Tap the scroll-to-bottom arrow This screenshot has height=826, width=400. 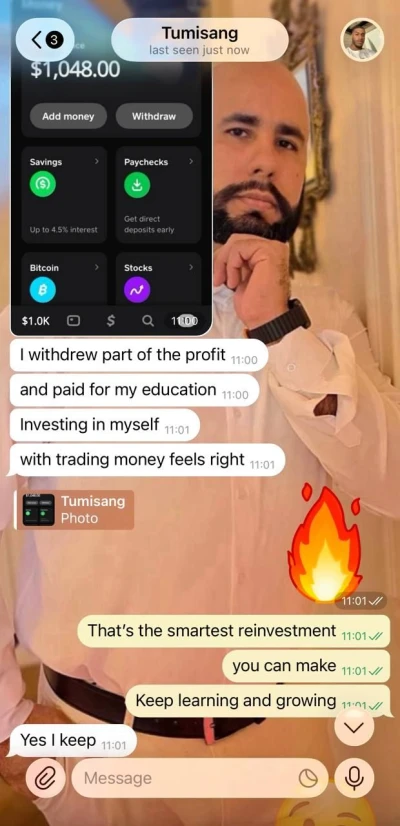coord(354,727)
